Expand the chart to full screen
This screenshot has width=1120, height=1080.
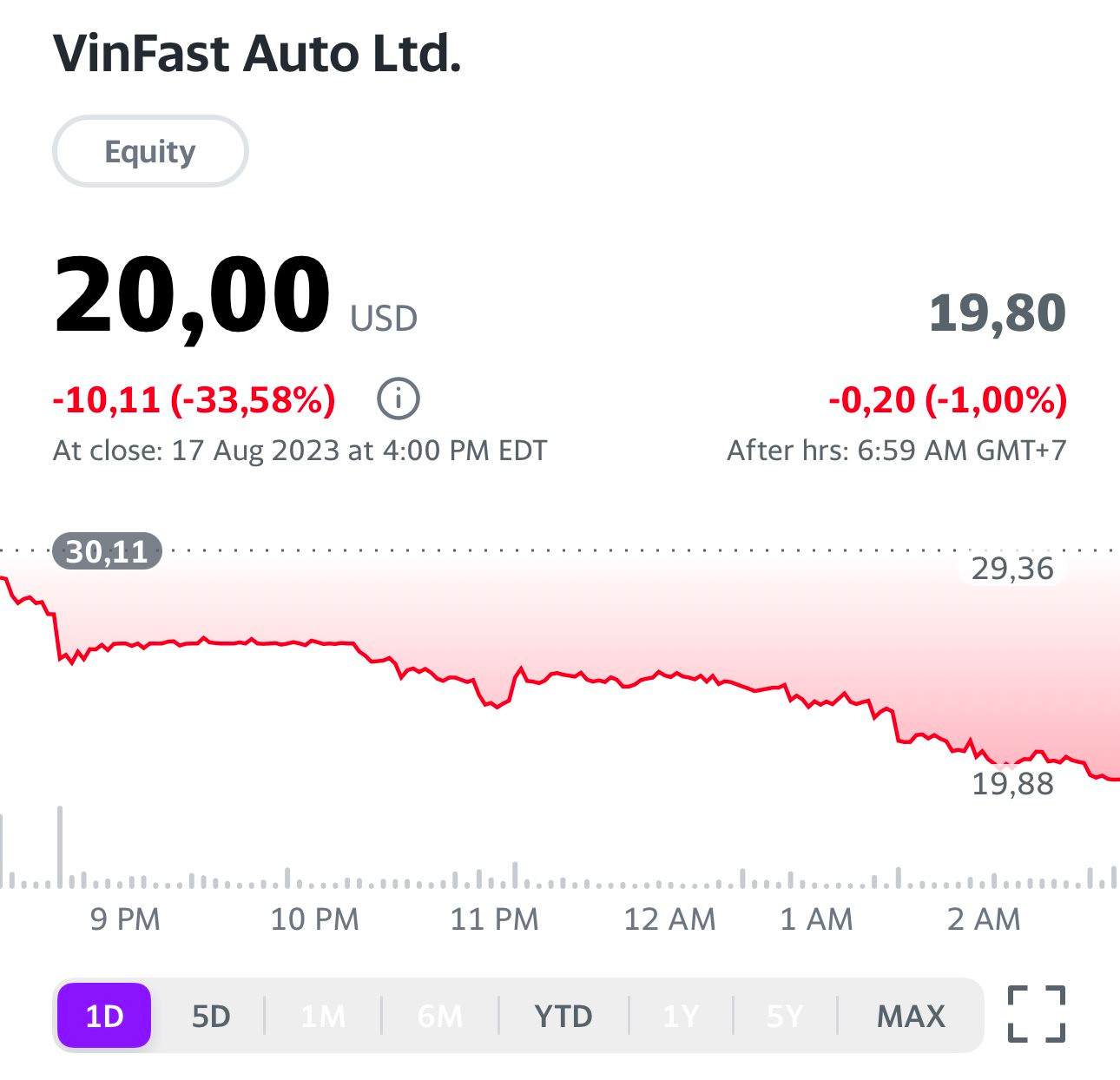tap(1036, 1014)
